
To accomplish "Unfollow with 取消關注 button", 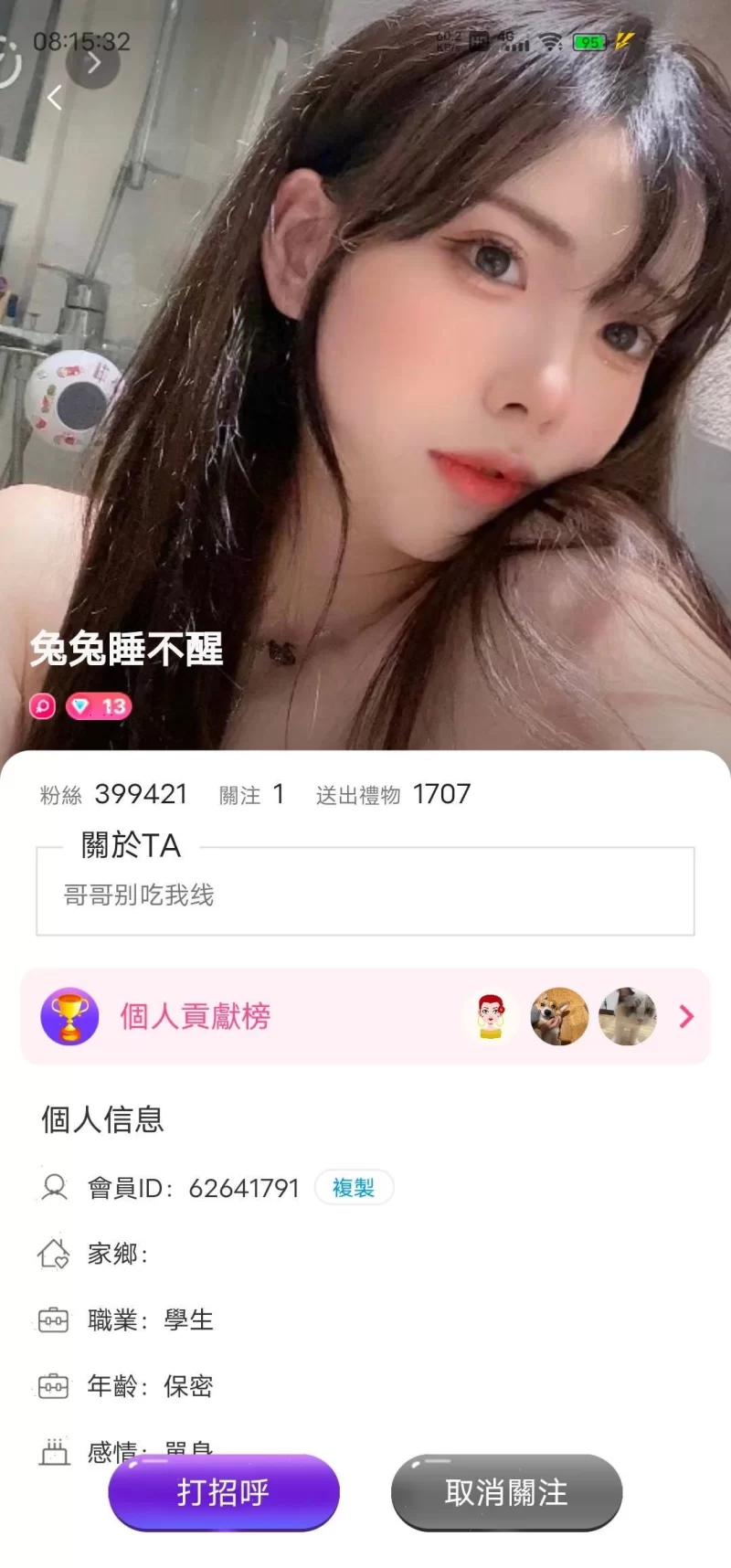I will pyautogui.click(x=506, y=1492).
